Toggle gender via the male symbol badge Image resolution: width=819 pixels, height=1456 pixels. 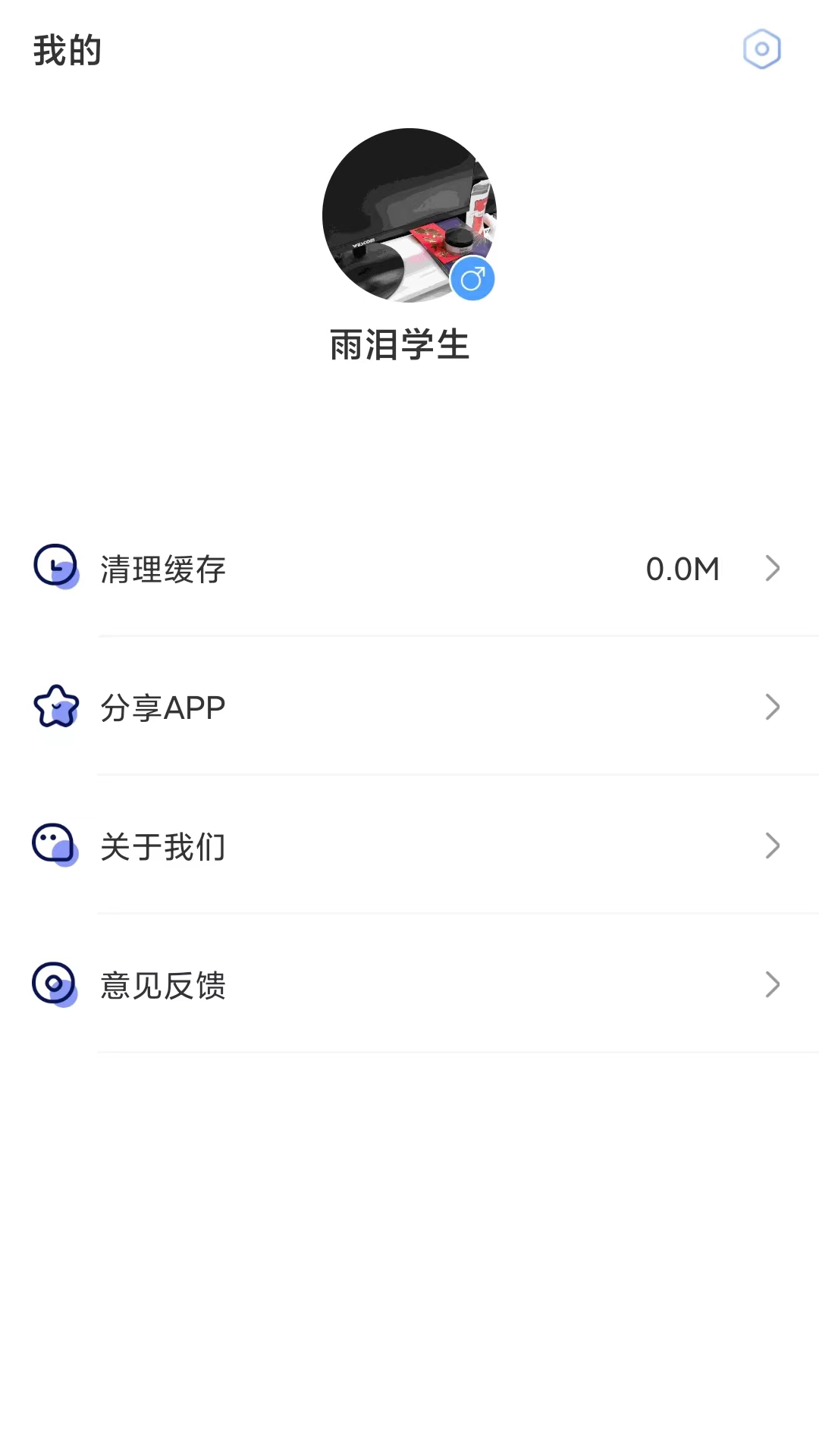pos(472,278)
